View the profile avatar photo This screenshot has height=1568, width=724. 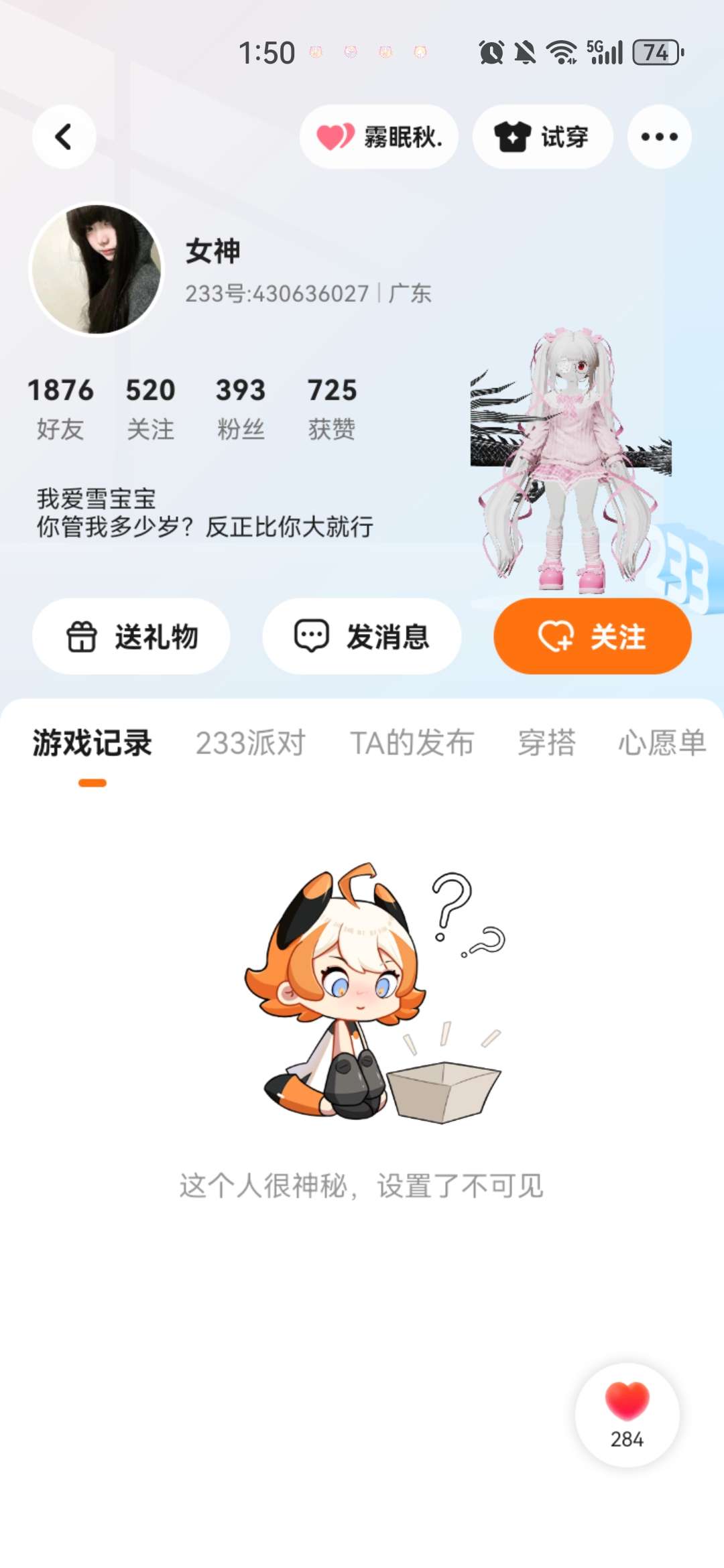pyautogui.click(x=97, y=269)
